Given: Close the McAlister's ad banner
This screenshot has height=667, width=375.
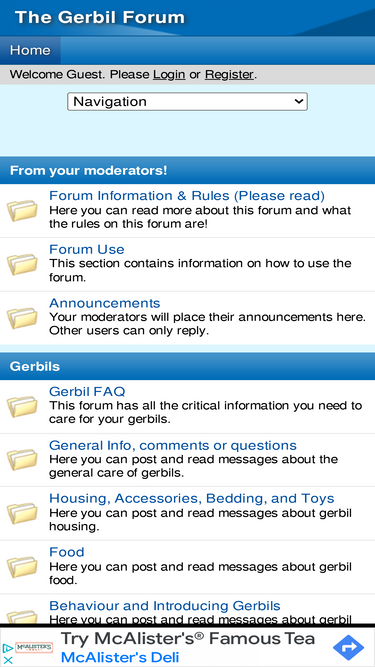Looking at the screenshot, I should tap(7, 660).
